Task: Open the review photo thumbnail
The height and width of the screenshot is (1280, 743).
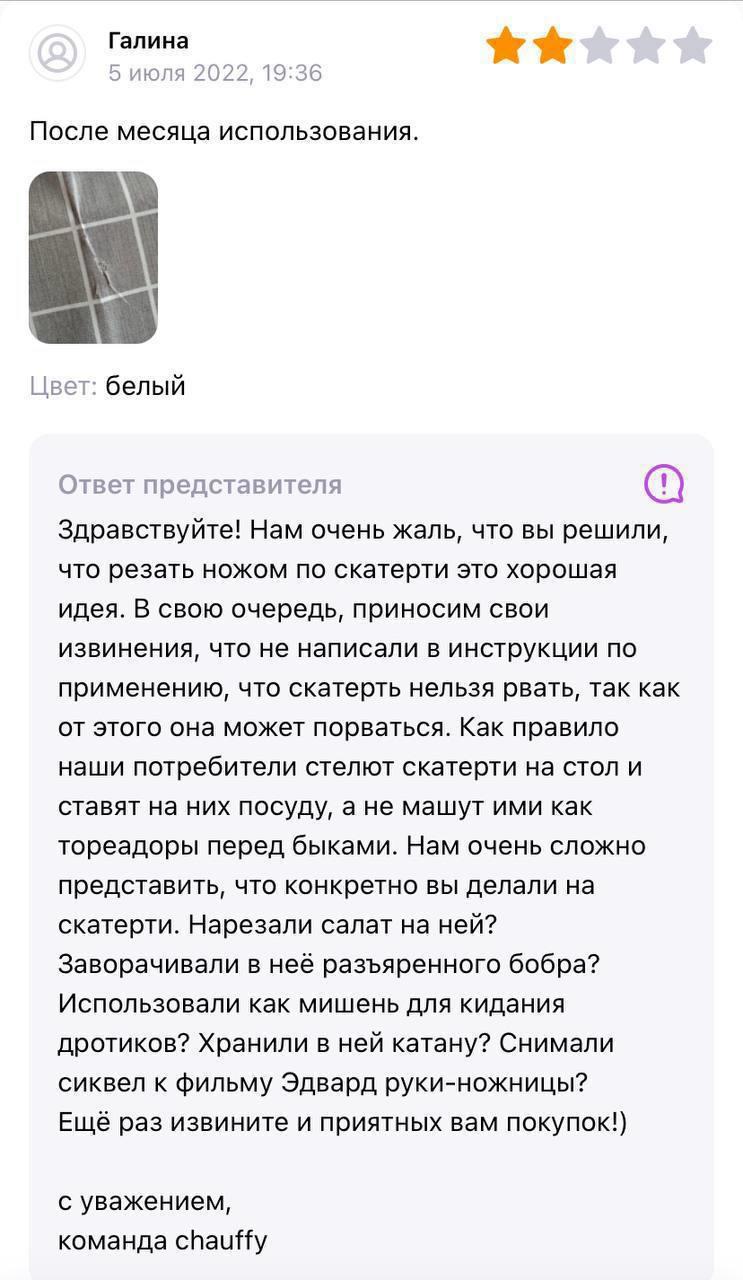Action: (x=93, y=258)
